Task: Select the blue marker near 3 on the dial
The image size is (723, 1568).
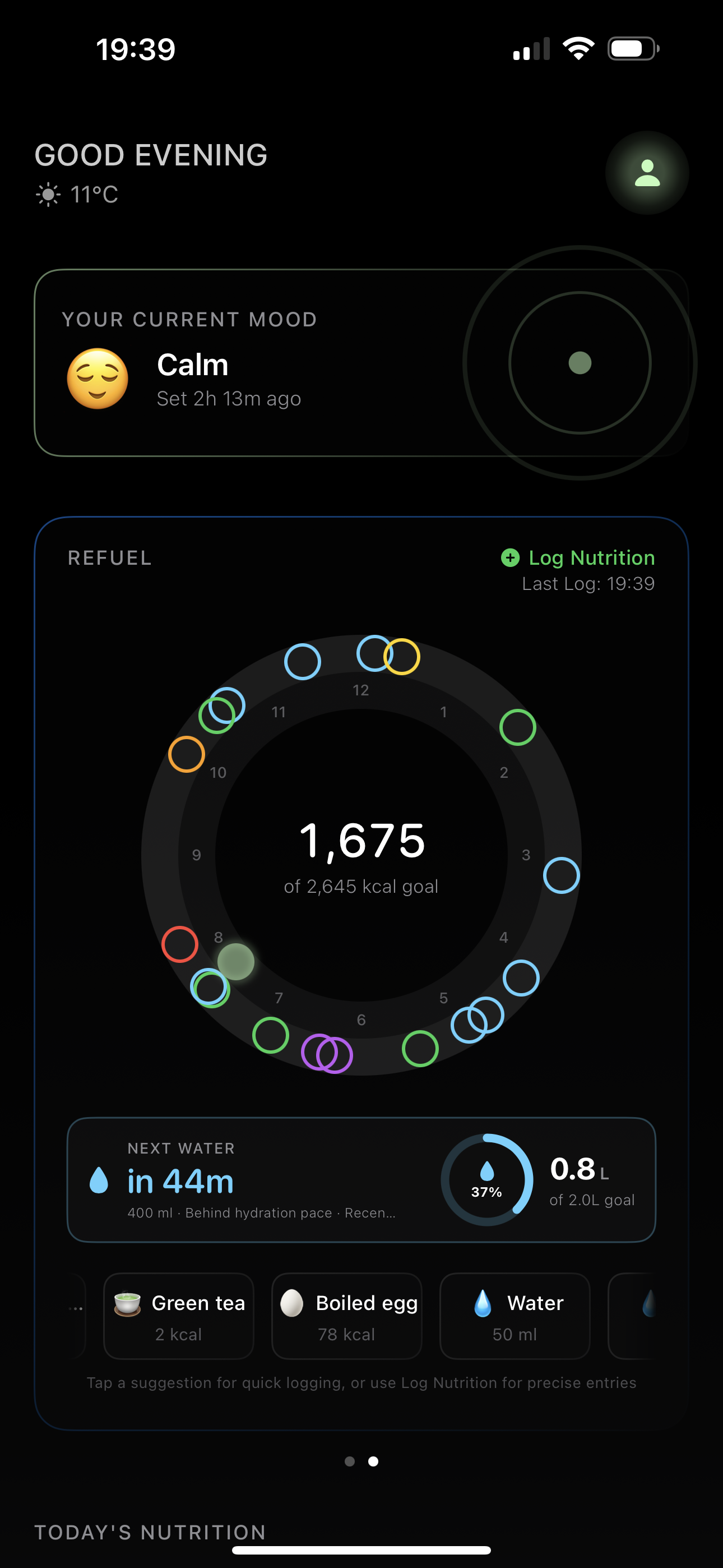Action: (x=561, y=875)
